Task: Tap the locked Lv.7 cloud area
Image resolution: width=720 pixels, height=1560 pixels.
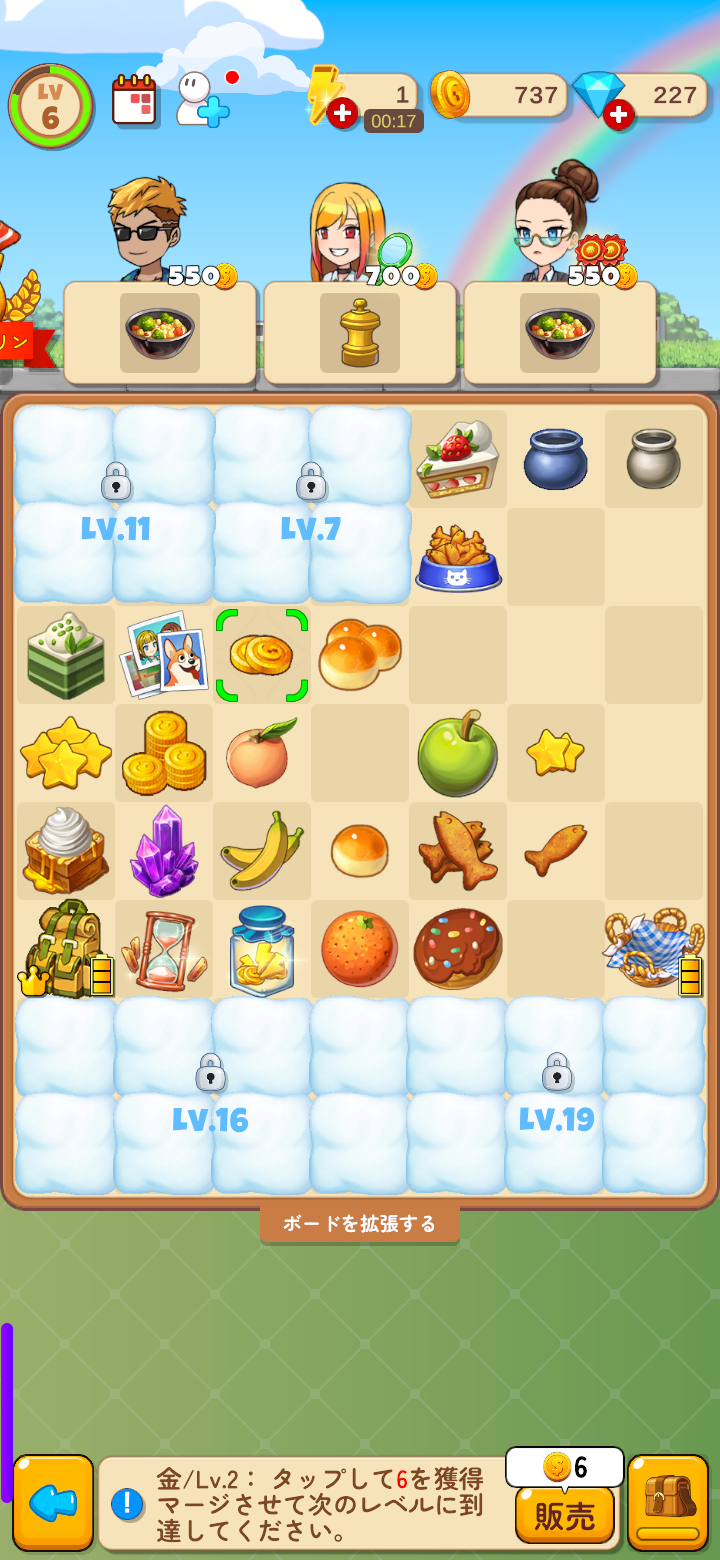Action: pyautogui.click(x=311, y=505)
